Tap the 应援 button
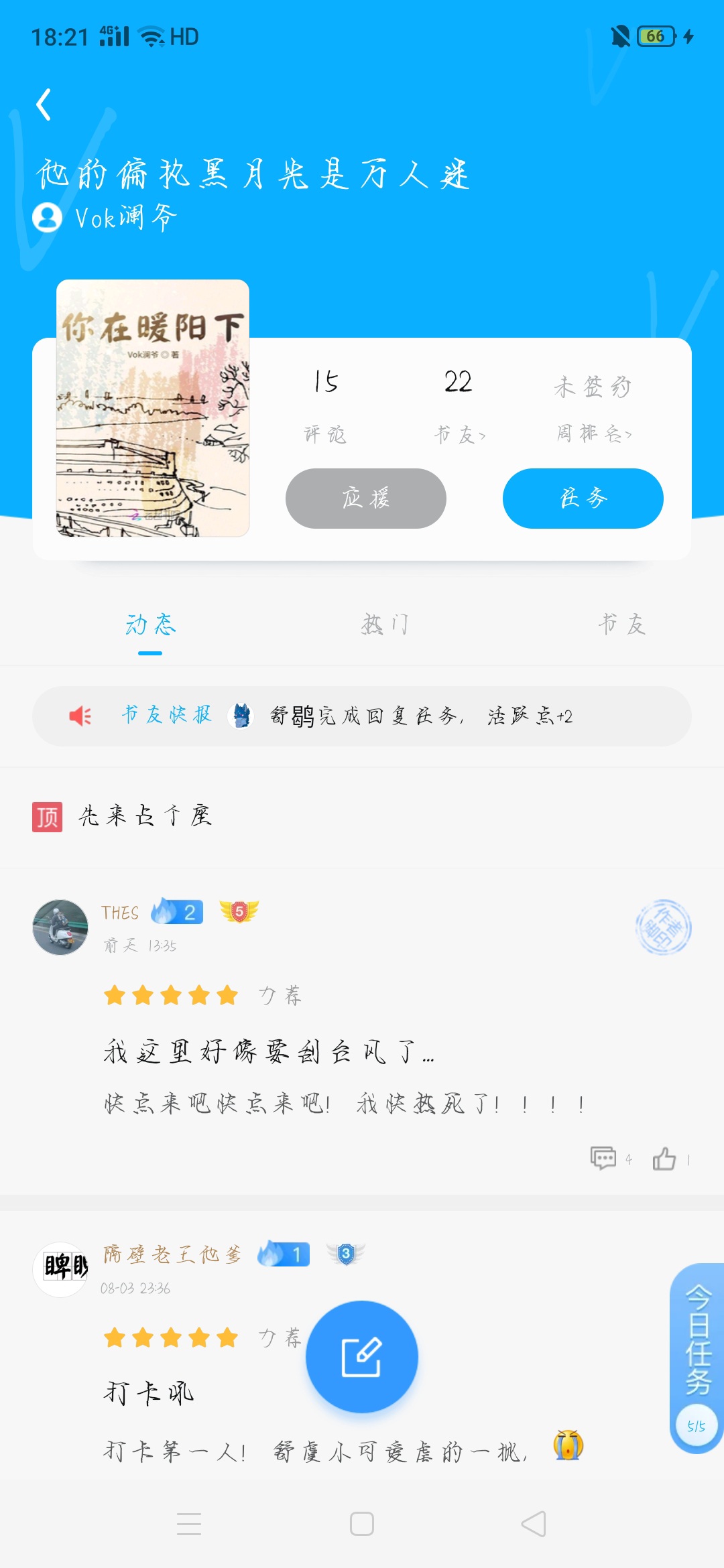This screenshot has height=1568, width=724. [365, 498]
